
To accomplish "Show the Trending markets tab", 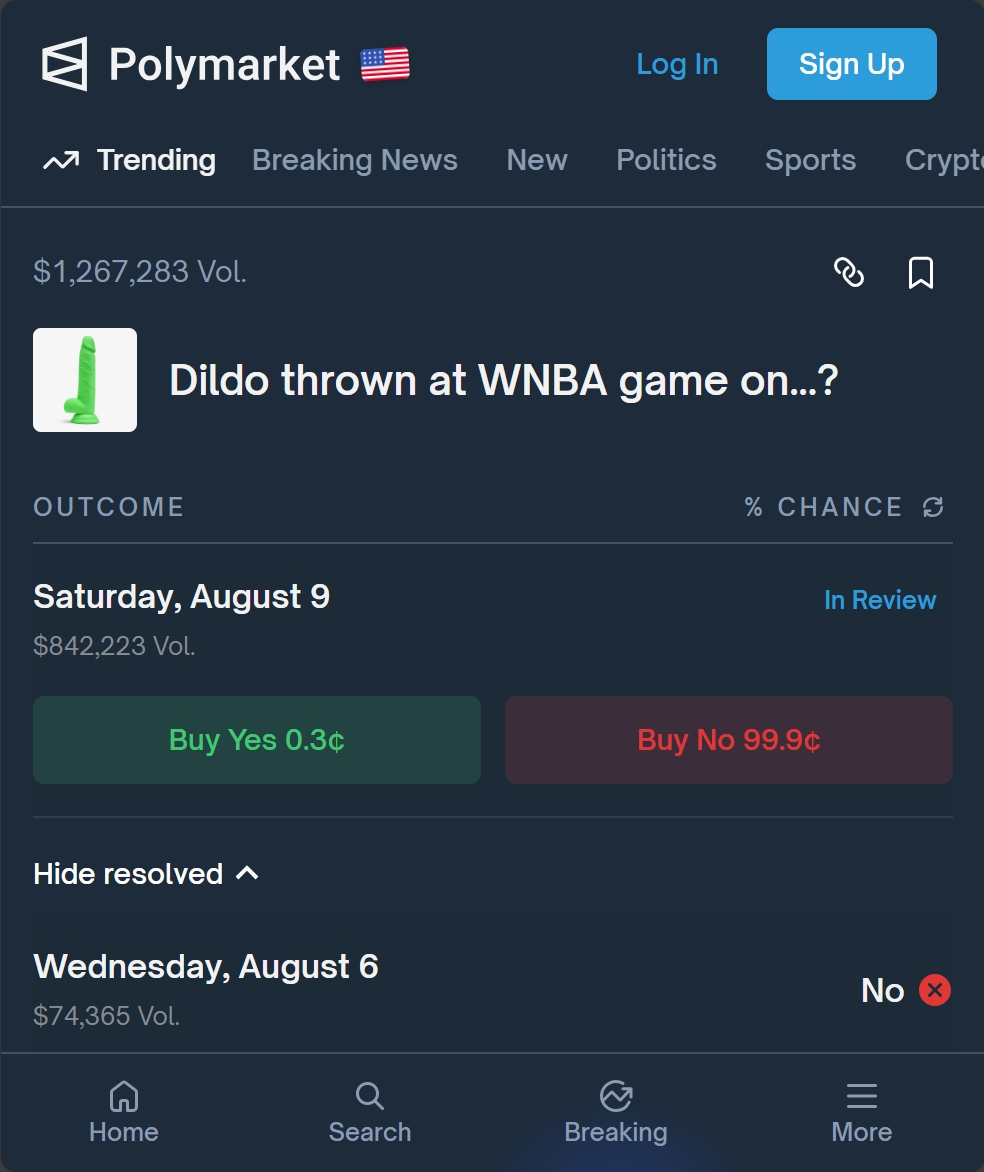I will 130,160.
